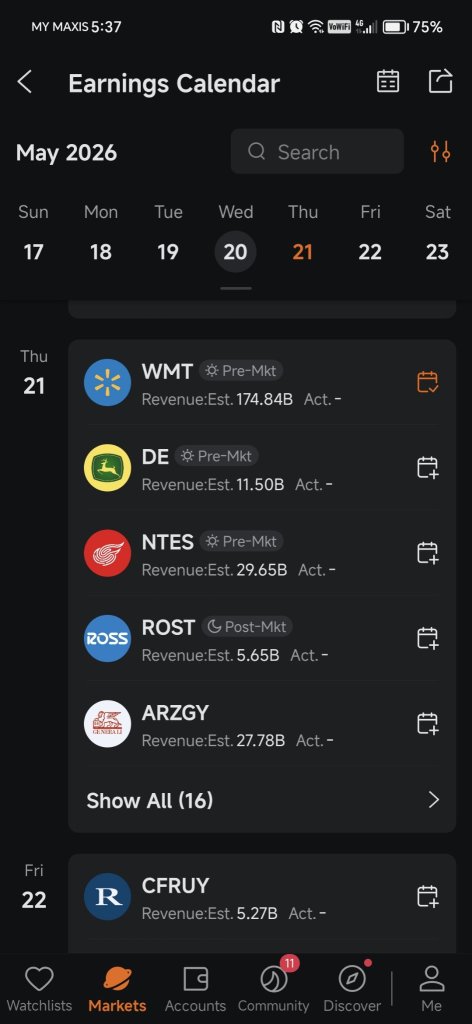The width and height of the screenshot is (472, 1024).
Task: Switch to the Watchlists tab
Action: 39,989
